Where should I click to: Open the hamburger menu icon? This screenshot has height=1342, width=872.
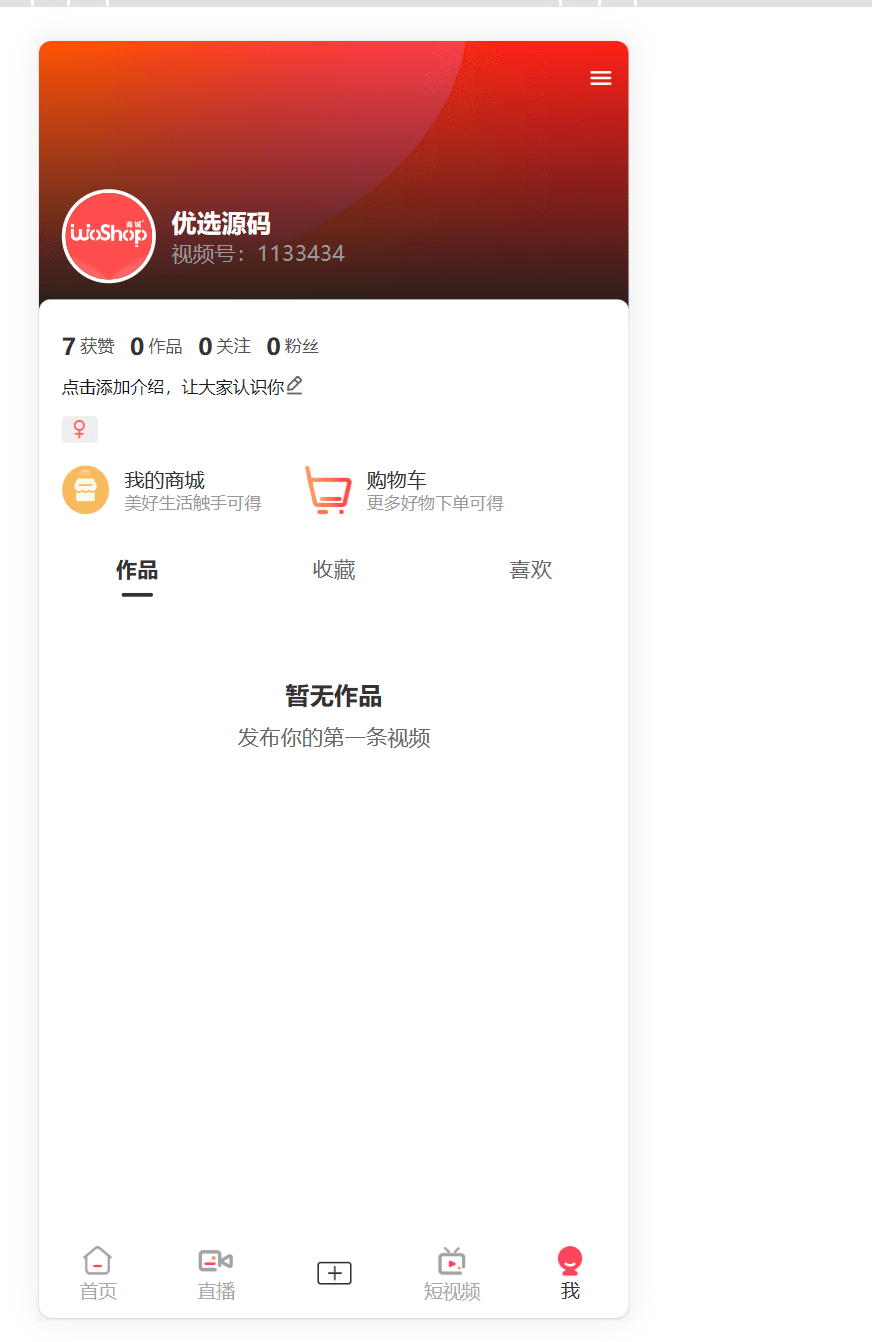click(600, 78)
